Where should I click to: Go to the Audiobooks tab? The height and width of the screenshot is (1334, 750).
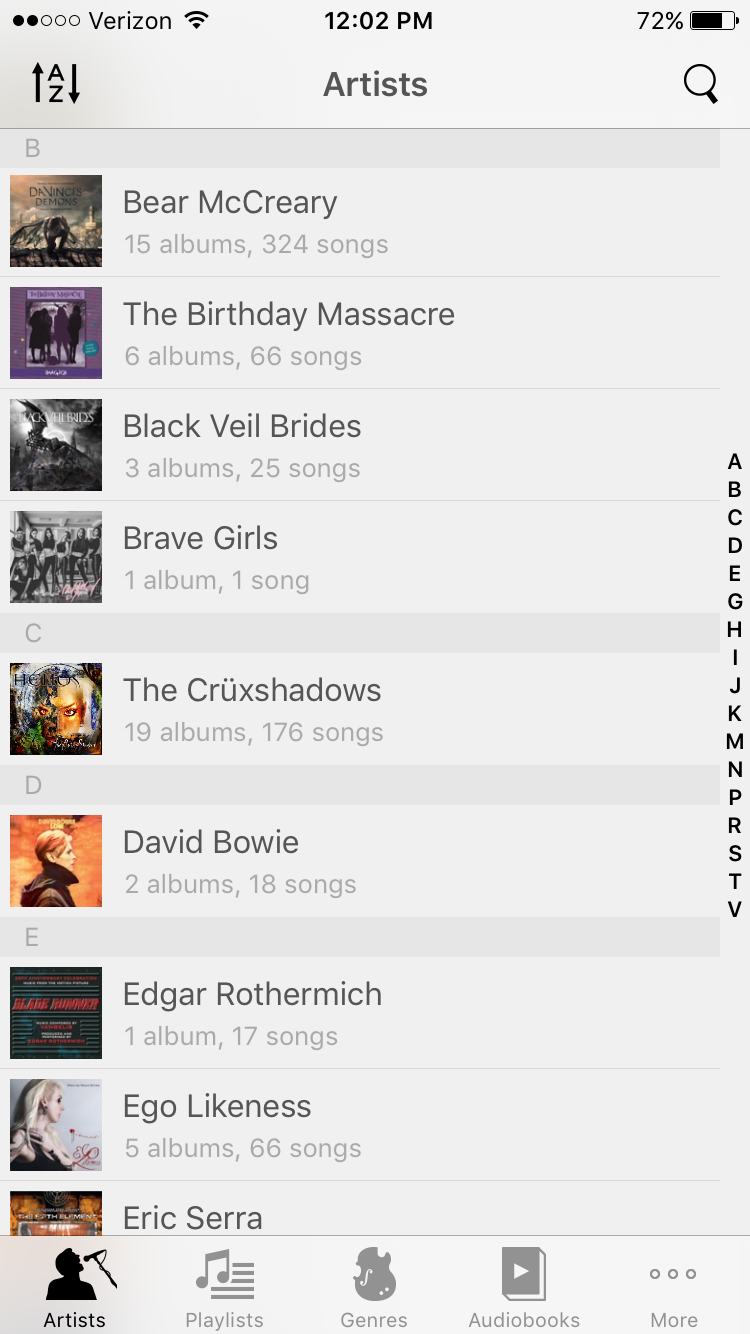coord(524,1288)
